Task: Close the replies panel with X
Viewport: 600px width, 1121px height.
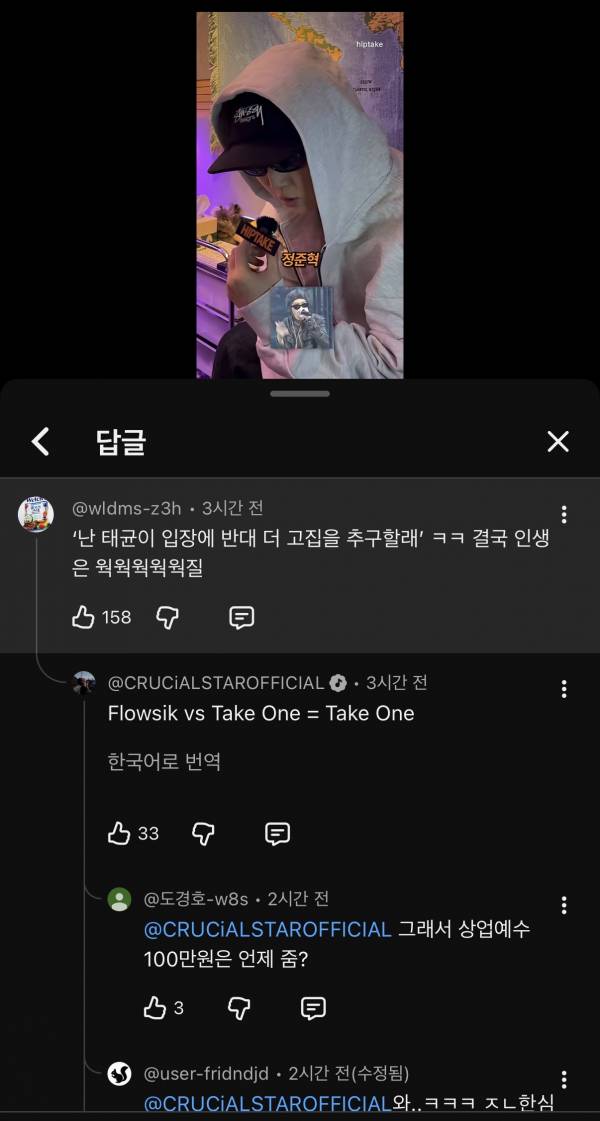Action: (x=558, y=441)
